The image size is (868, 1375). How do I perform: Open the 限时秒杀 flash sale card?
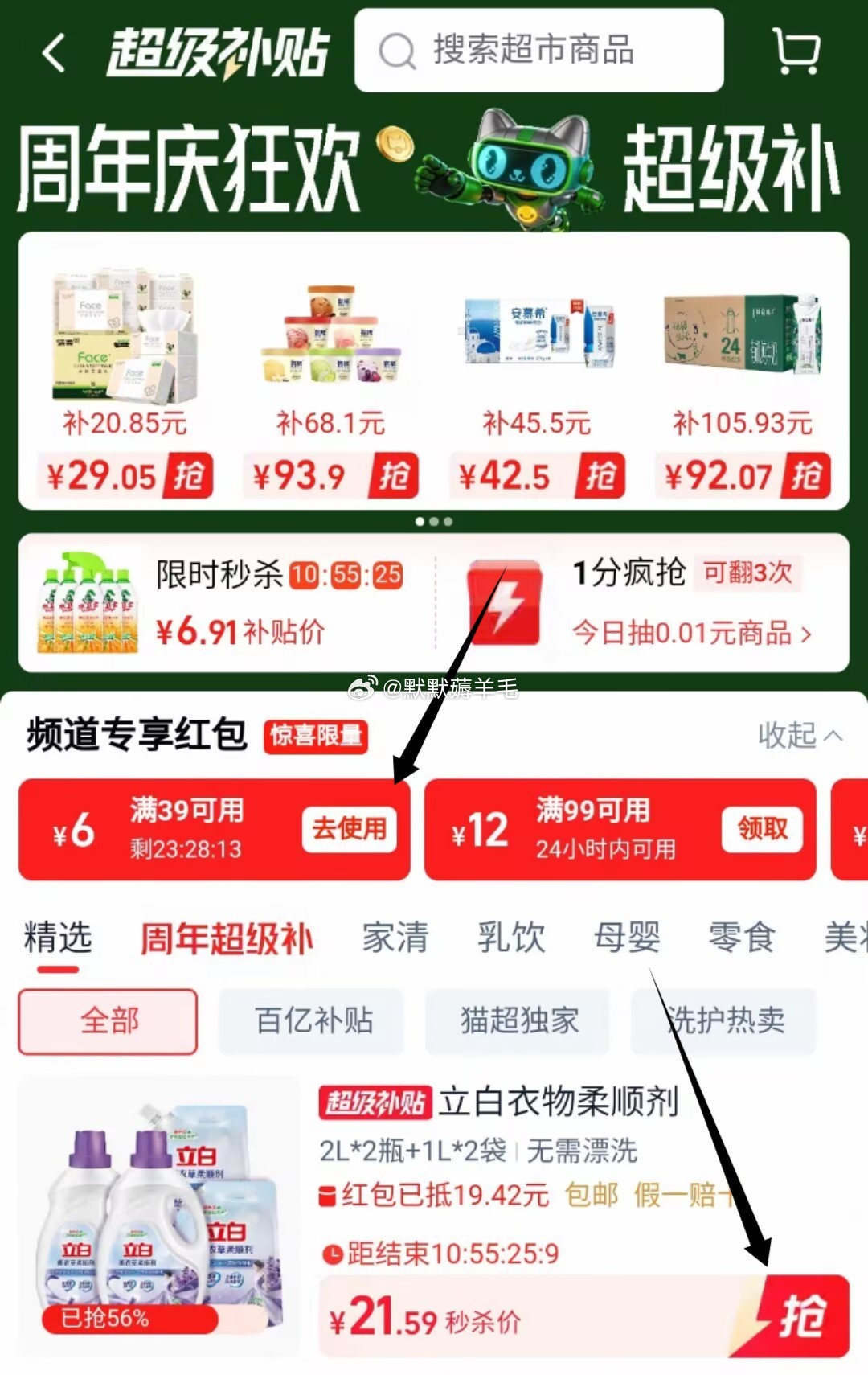(x=225, y=603)
